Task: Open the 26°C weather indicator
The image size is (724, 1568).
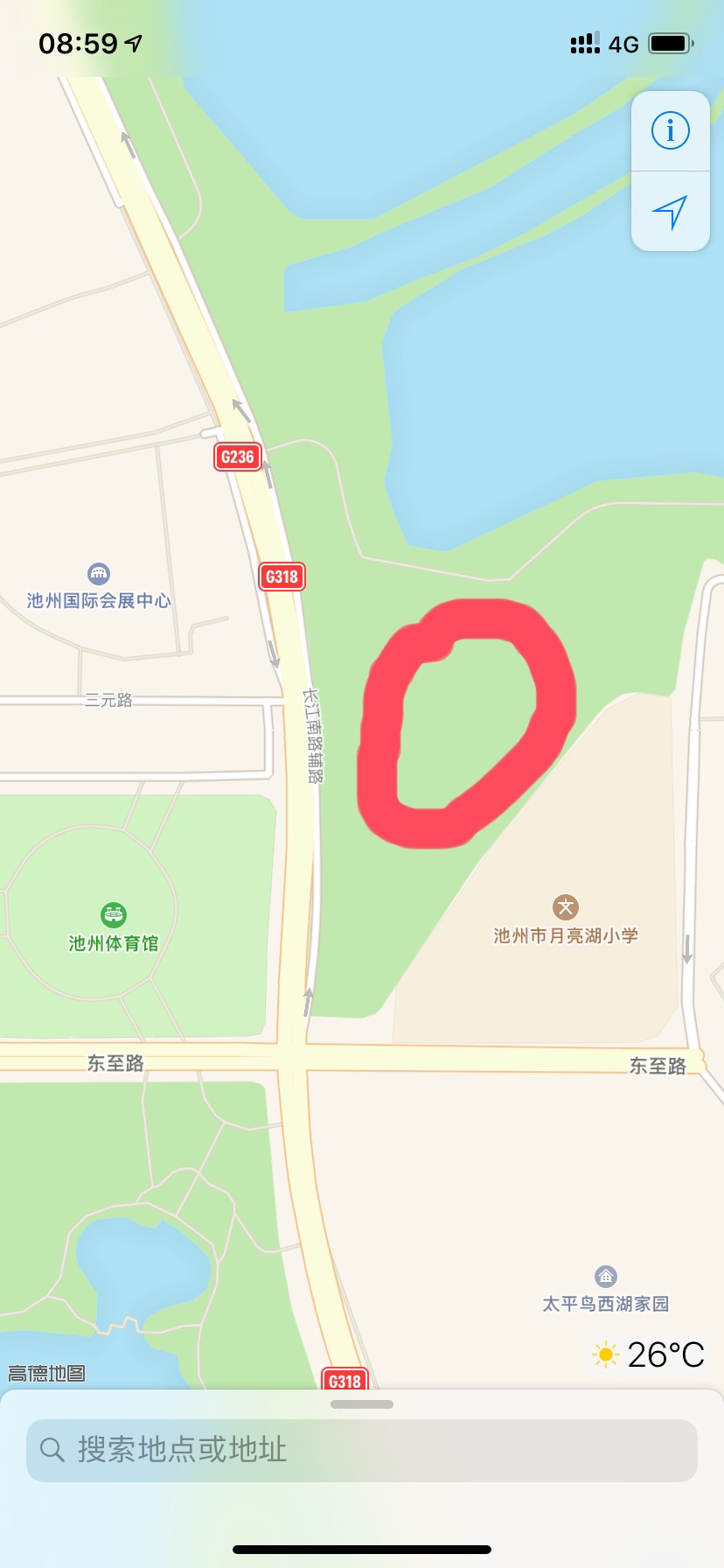Action: click(x=649, y=1354)
